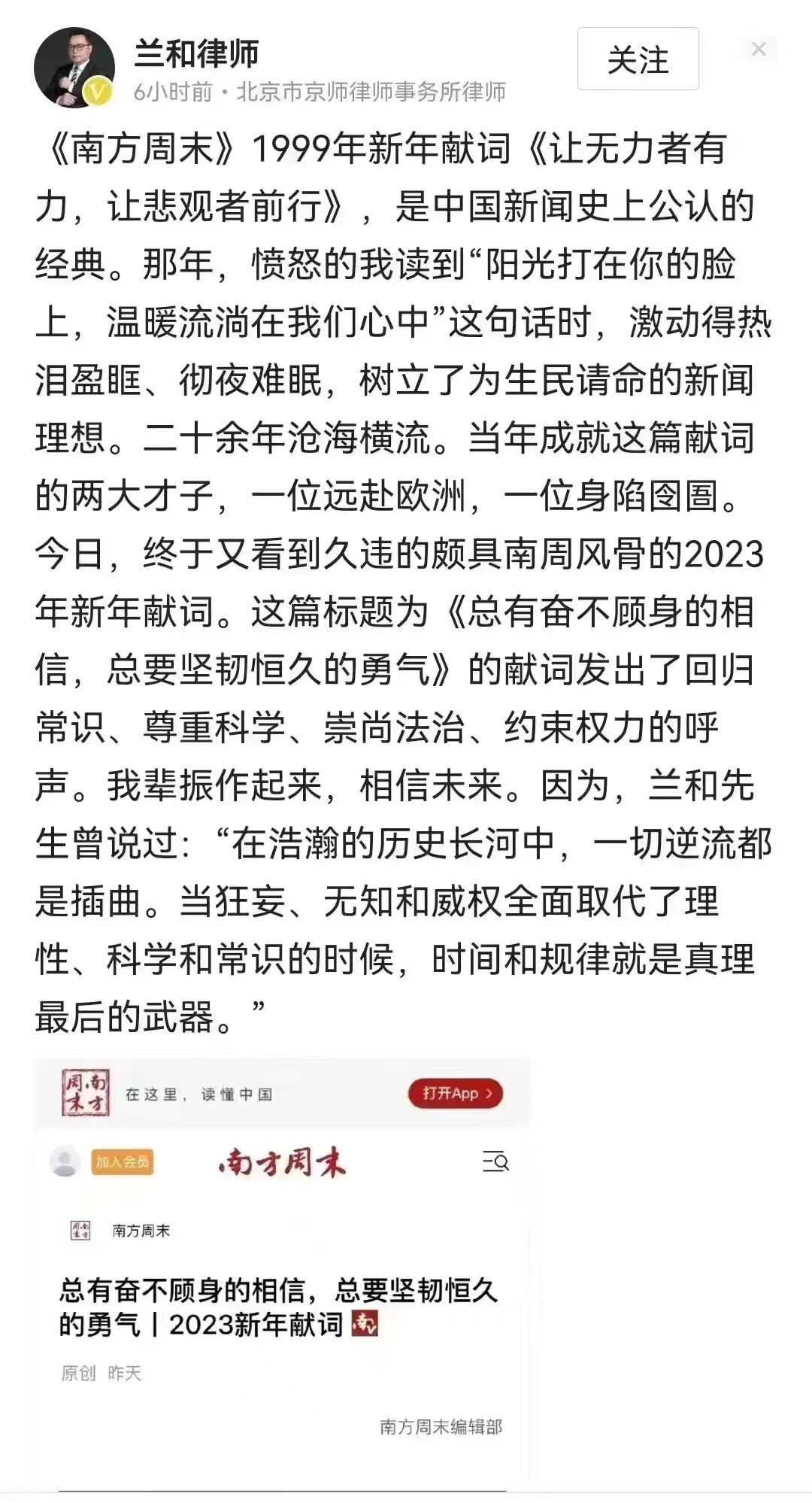Open 兰和律师's profile avatar
This screenshot has height=1503, width=812.
tap(74, 68)
